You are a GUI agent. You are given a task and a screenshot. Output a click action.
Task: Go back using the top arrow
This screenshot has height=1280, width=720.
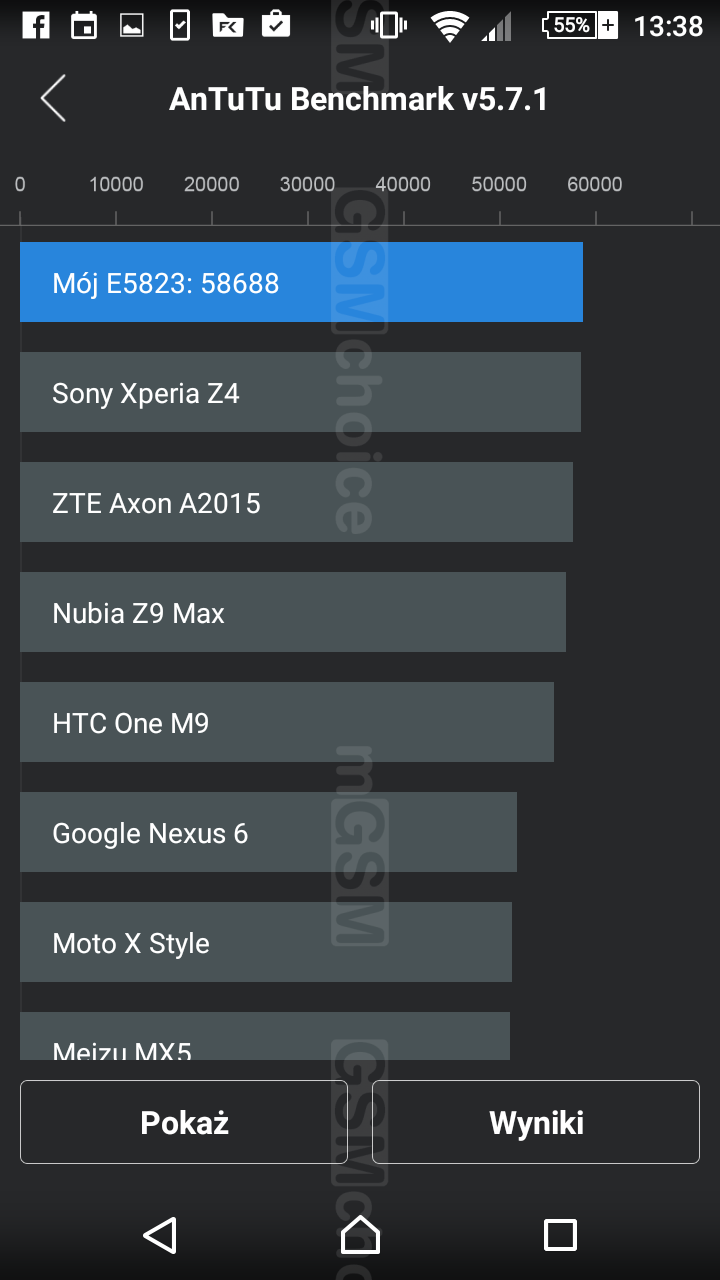54,99
